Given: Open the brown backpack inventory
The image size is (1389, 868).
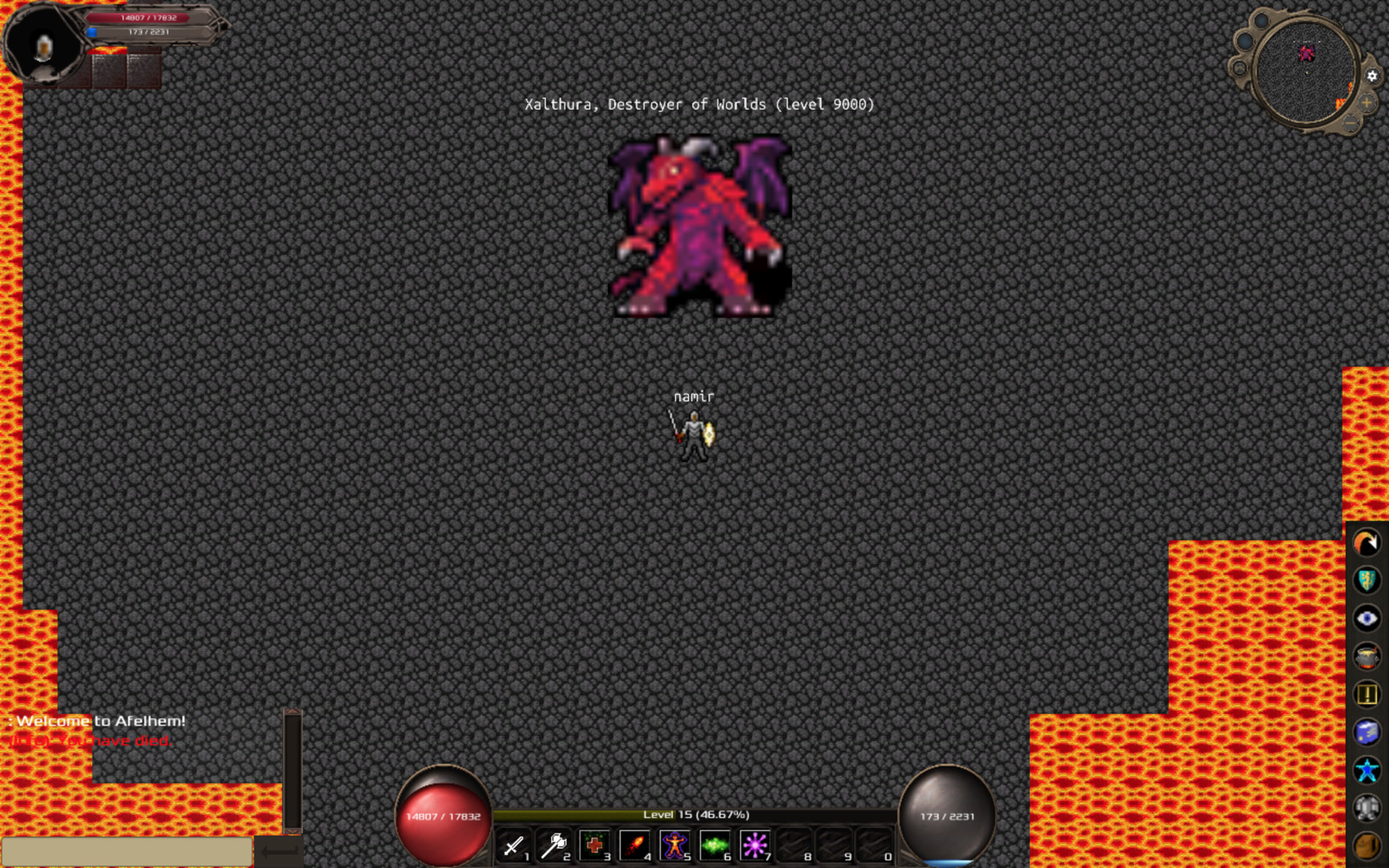Looking at the screenshot, I should [1366, 845].
